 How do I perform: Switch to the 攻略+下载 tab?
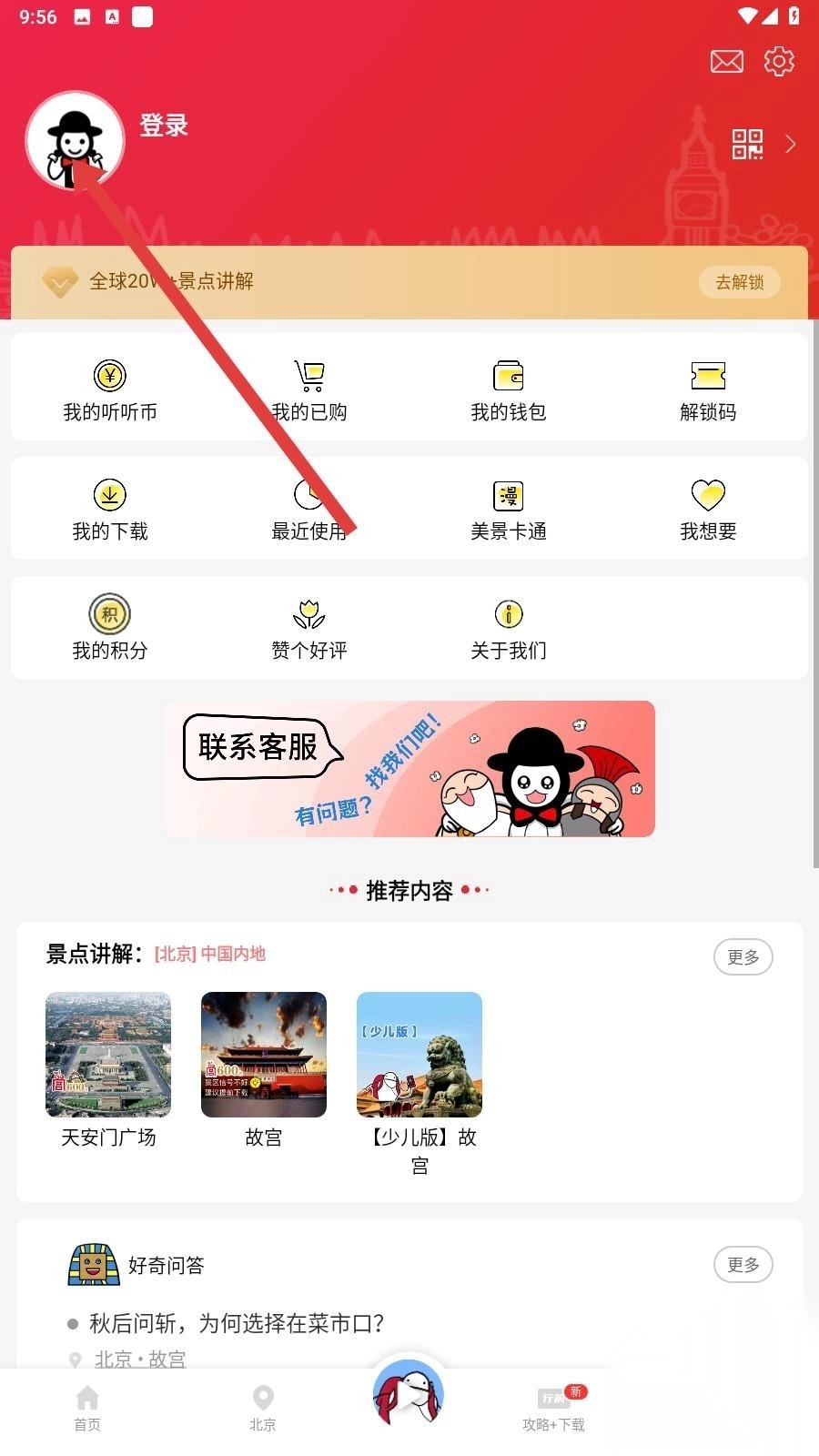(553, 1407)
